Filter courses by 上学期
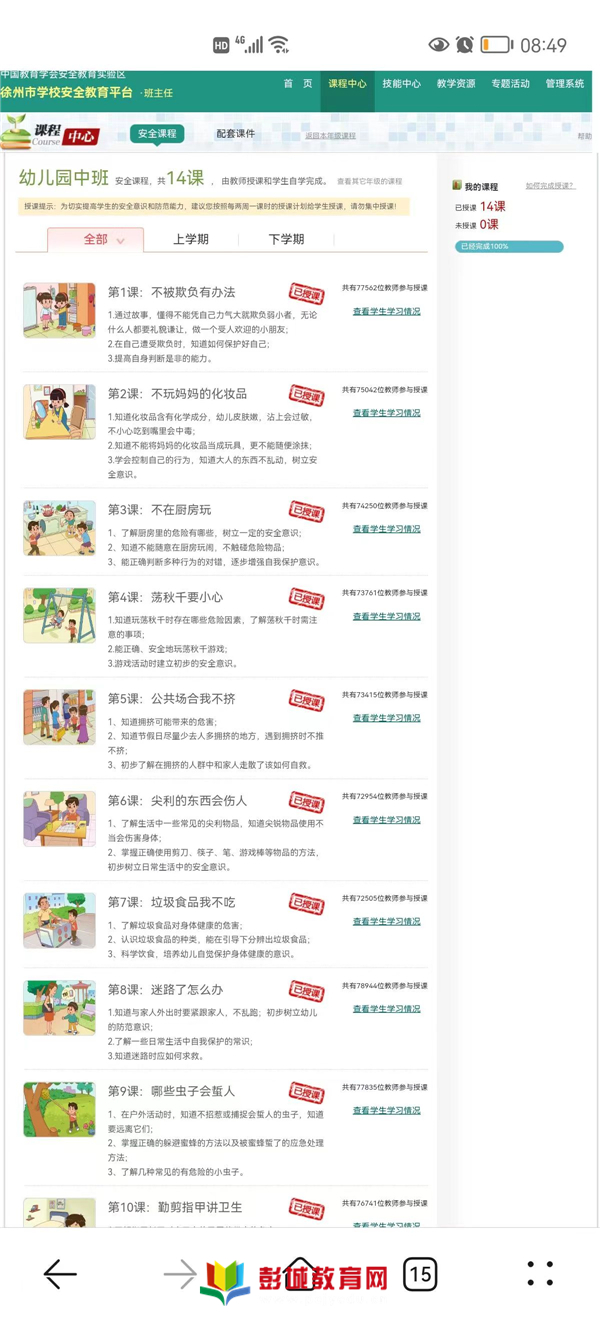 pos(191,239)
